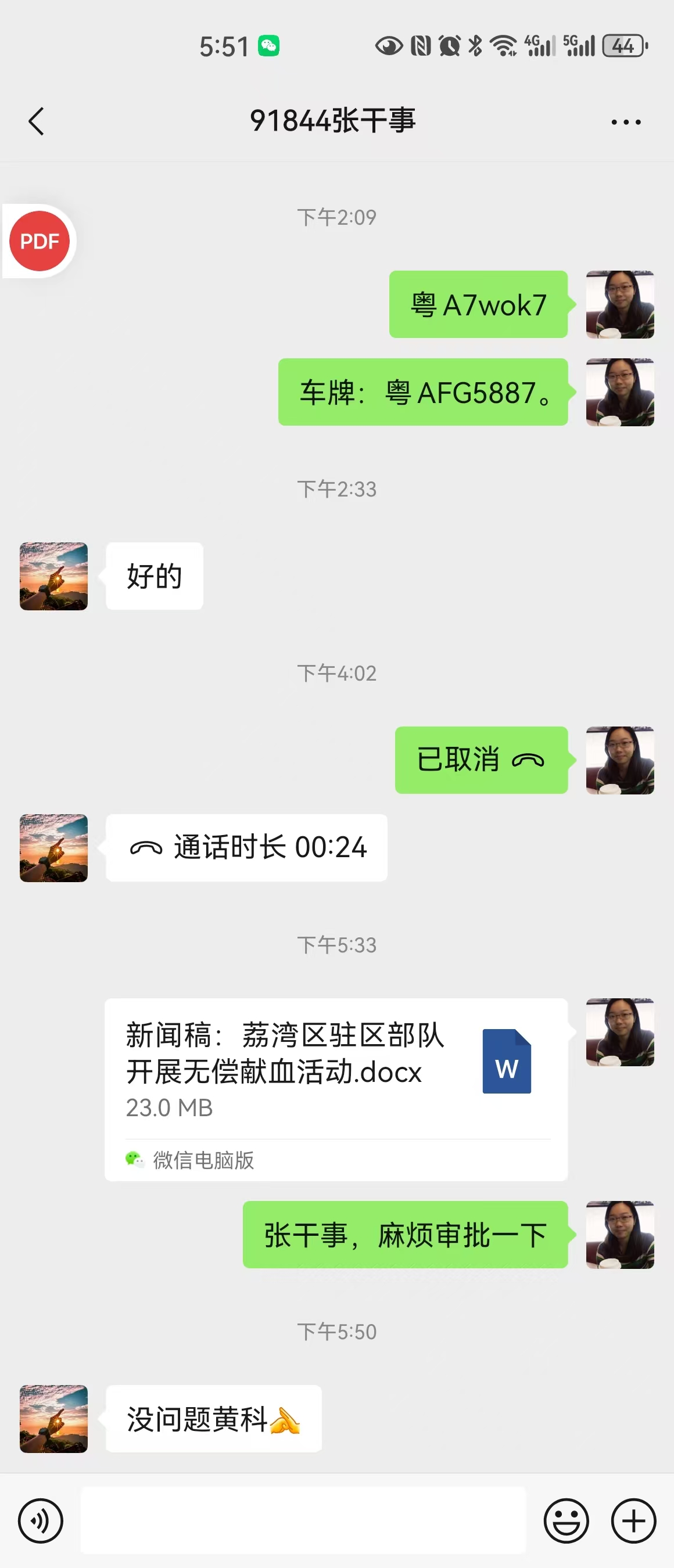Tap the 通话时长 00:24 call record
The height and width of the screenshot is (1568, 674).
[x=246, y=847]
